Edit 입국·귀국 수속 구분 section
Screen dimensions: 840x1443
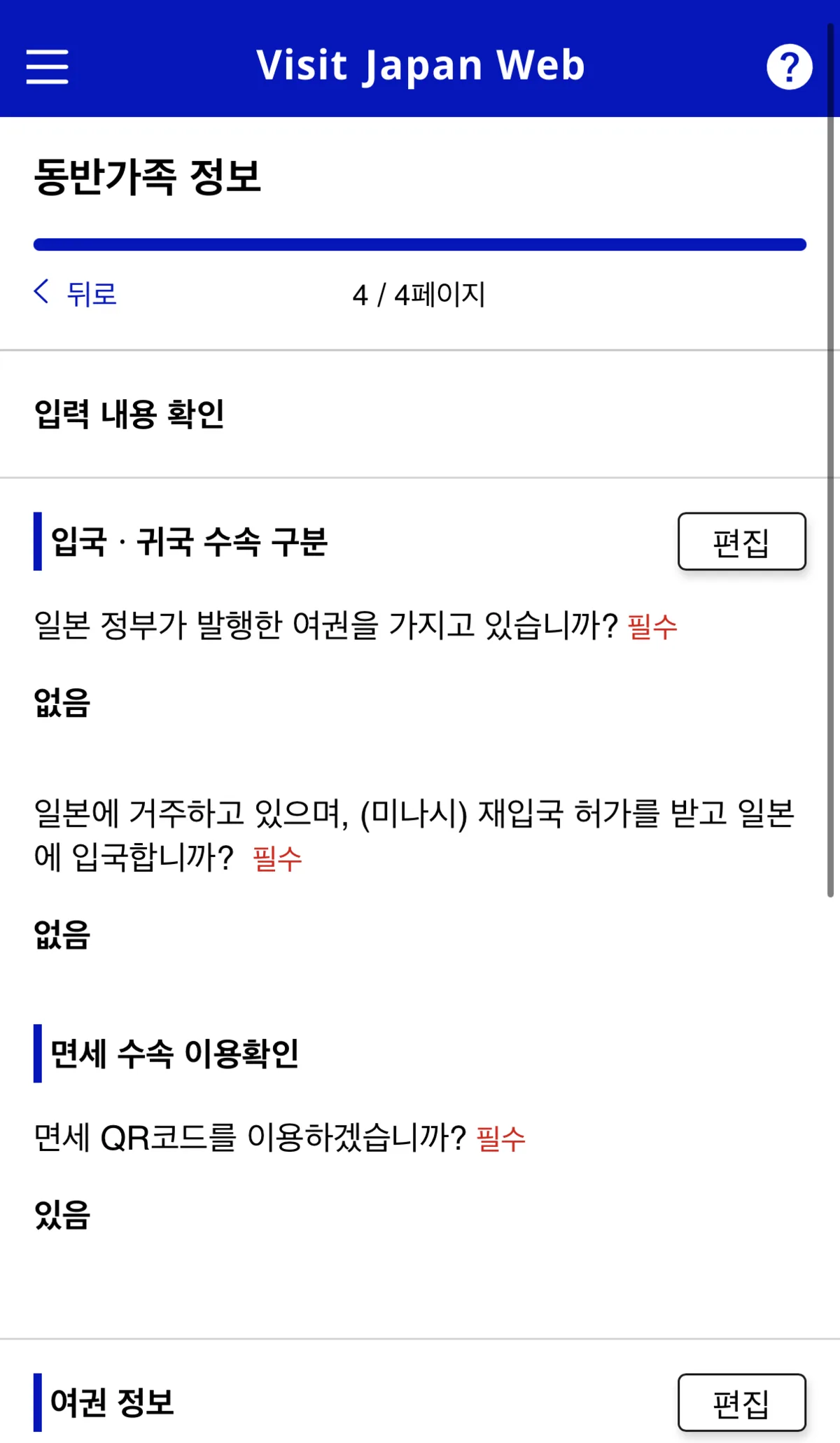(741, 542)
